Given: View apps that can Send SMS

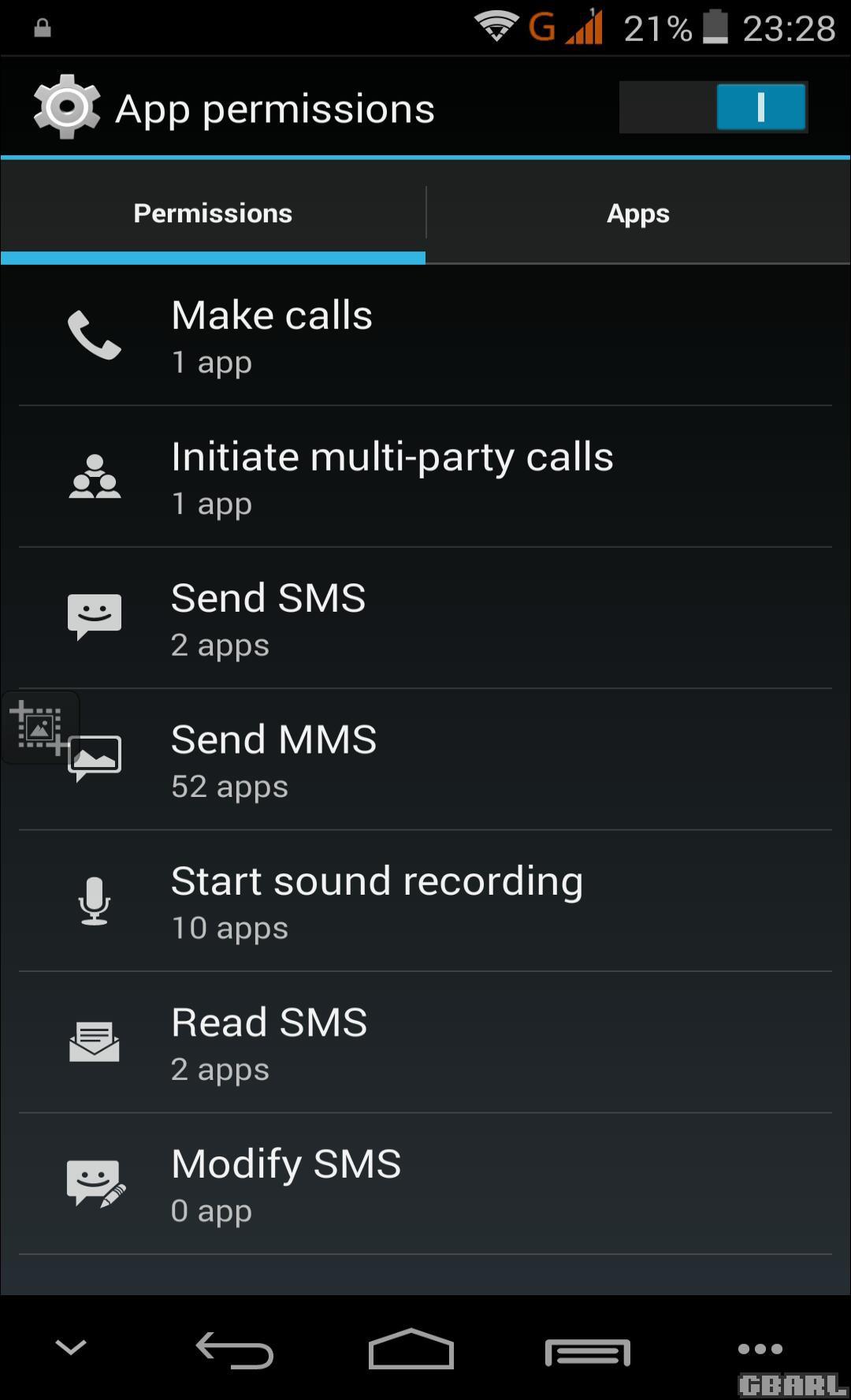Looking at the screenshot, I should [425, 618].
